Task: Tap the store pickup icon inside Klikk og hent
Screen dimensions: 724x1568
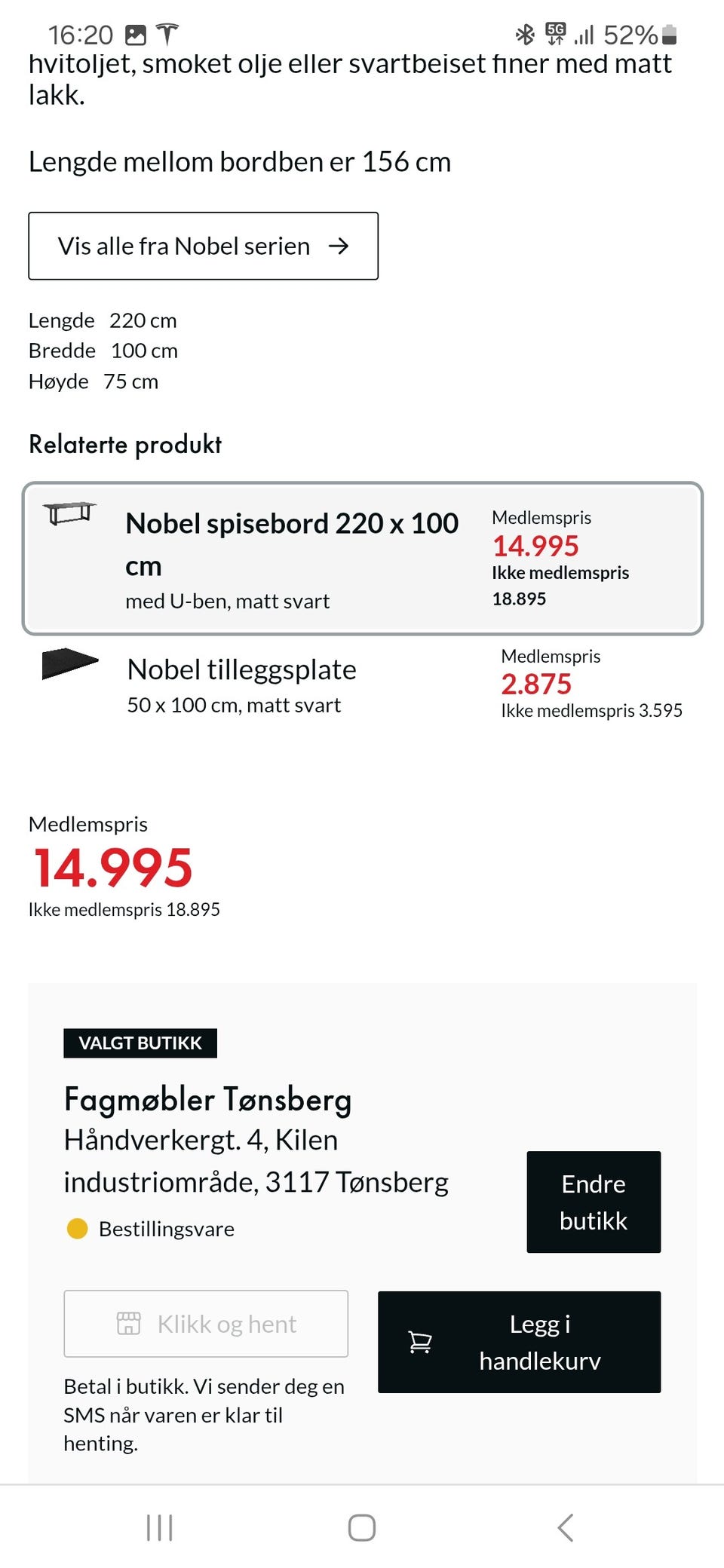Action: 130,1324
